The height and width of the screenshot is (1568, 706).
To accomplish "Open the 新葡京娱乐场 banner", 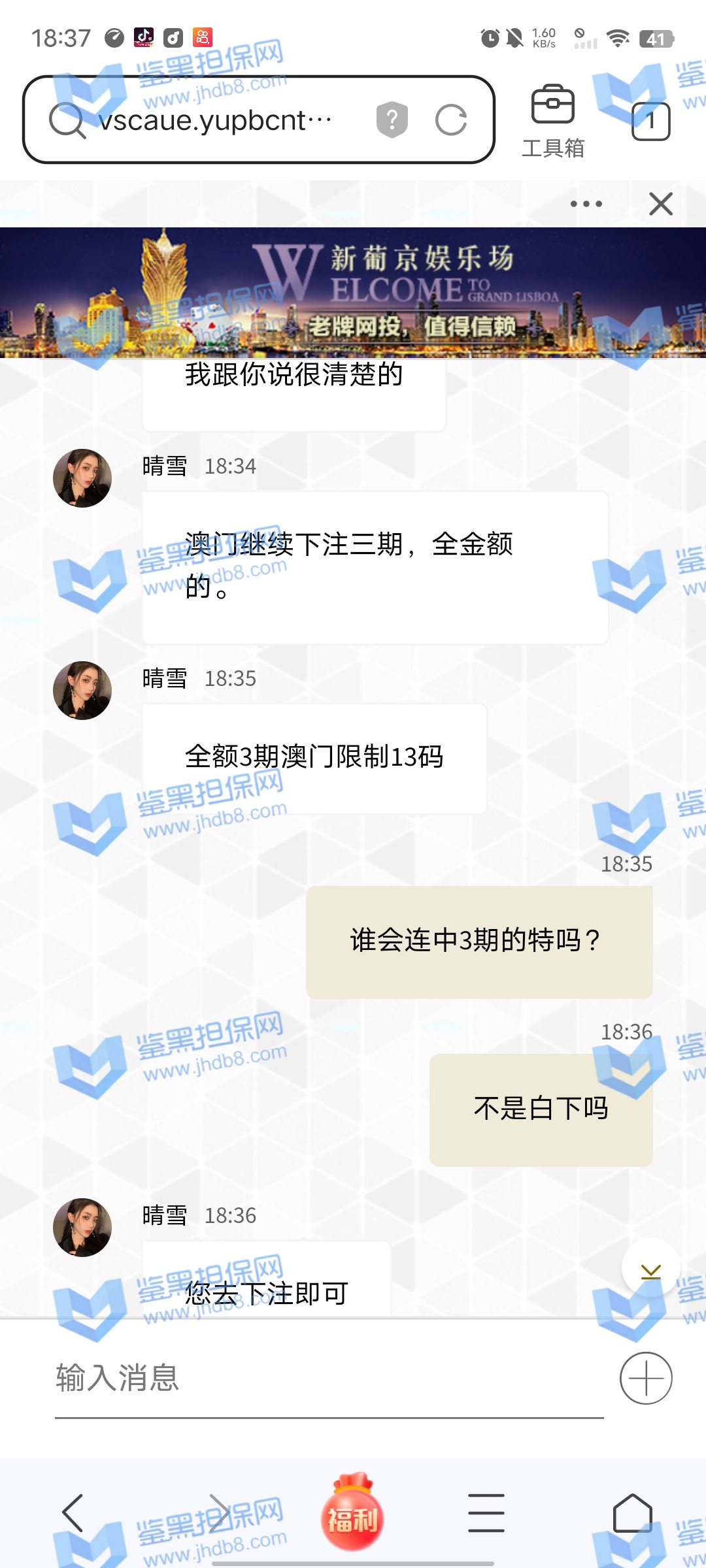I will (353, 292).
